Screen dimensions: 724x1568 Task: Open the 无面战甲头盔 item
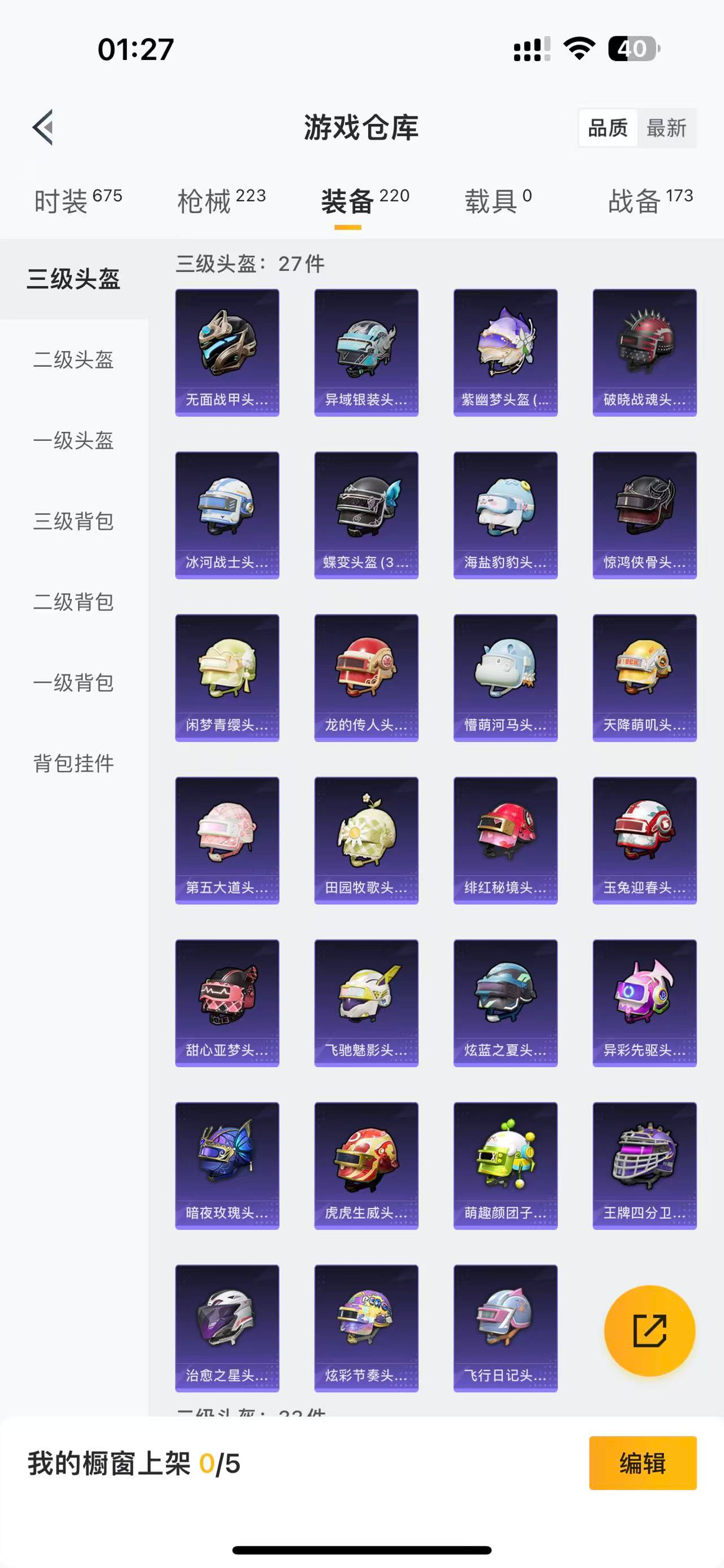point(227,353)
